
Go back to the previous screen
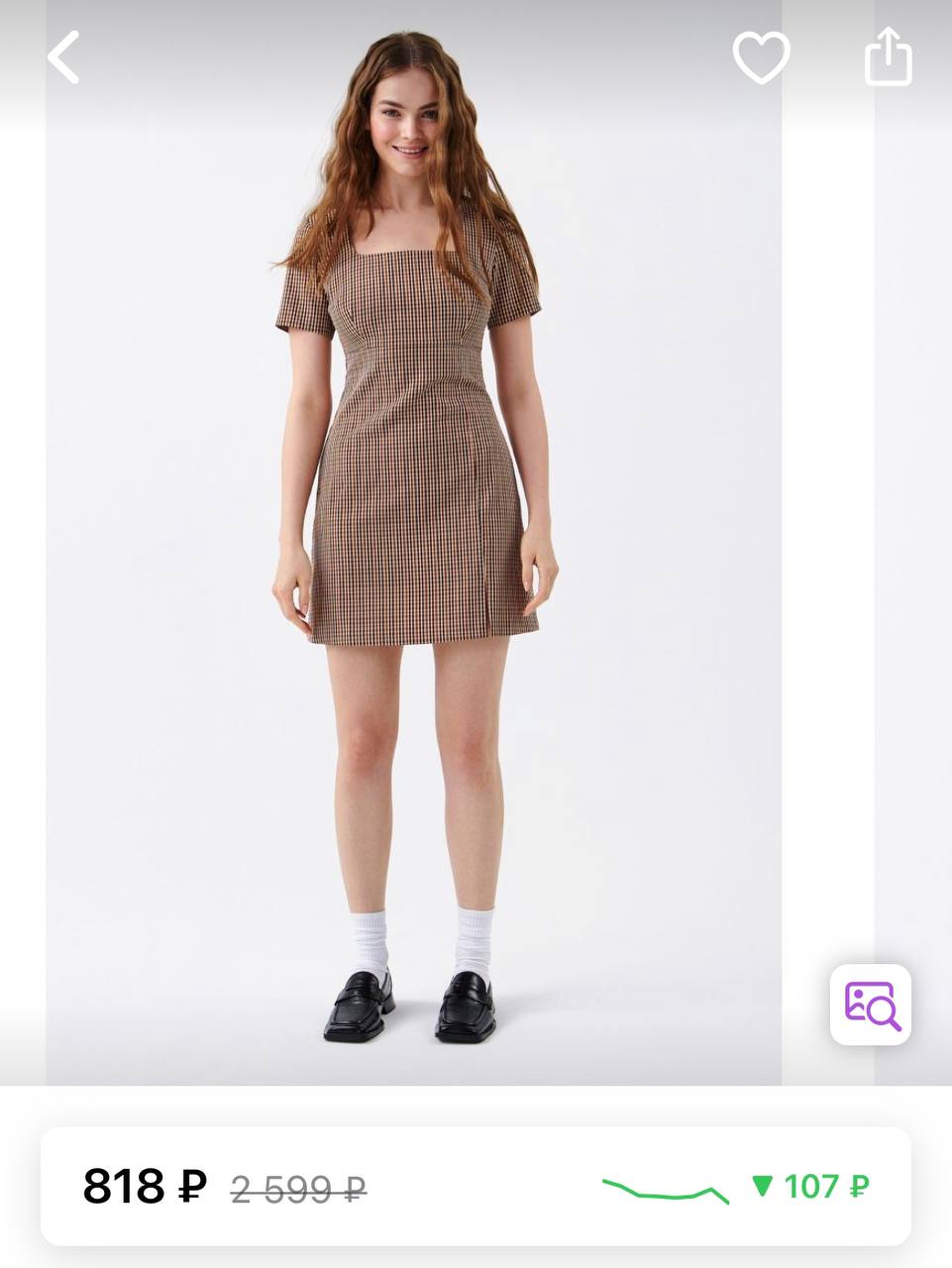(63, 57)
